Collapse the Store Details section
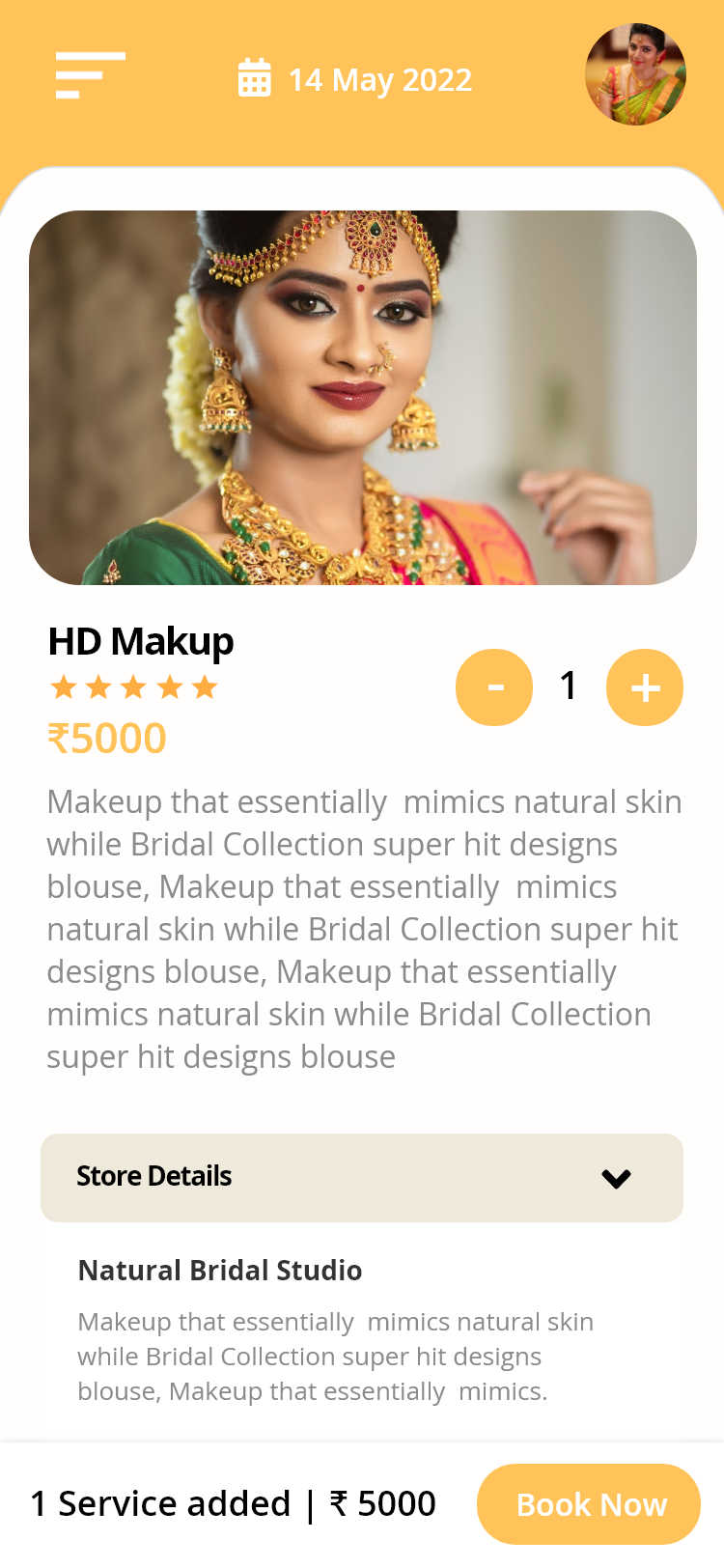Viewport: 724px width, 1568px height. coord(615,1178)
